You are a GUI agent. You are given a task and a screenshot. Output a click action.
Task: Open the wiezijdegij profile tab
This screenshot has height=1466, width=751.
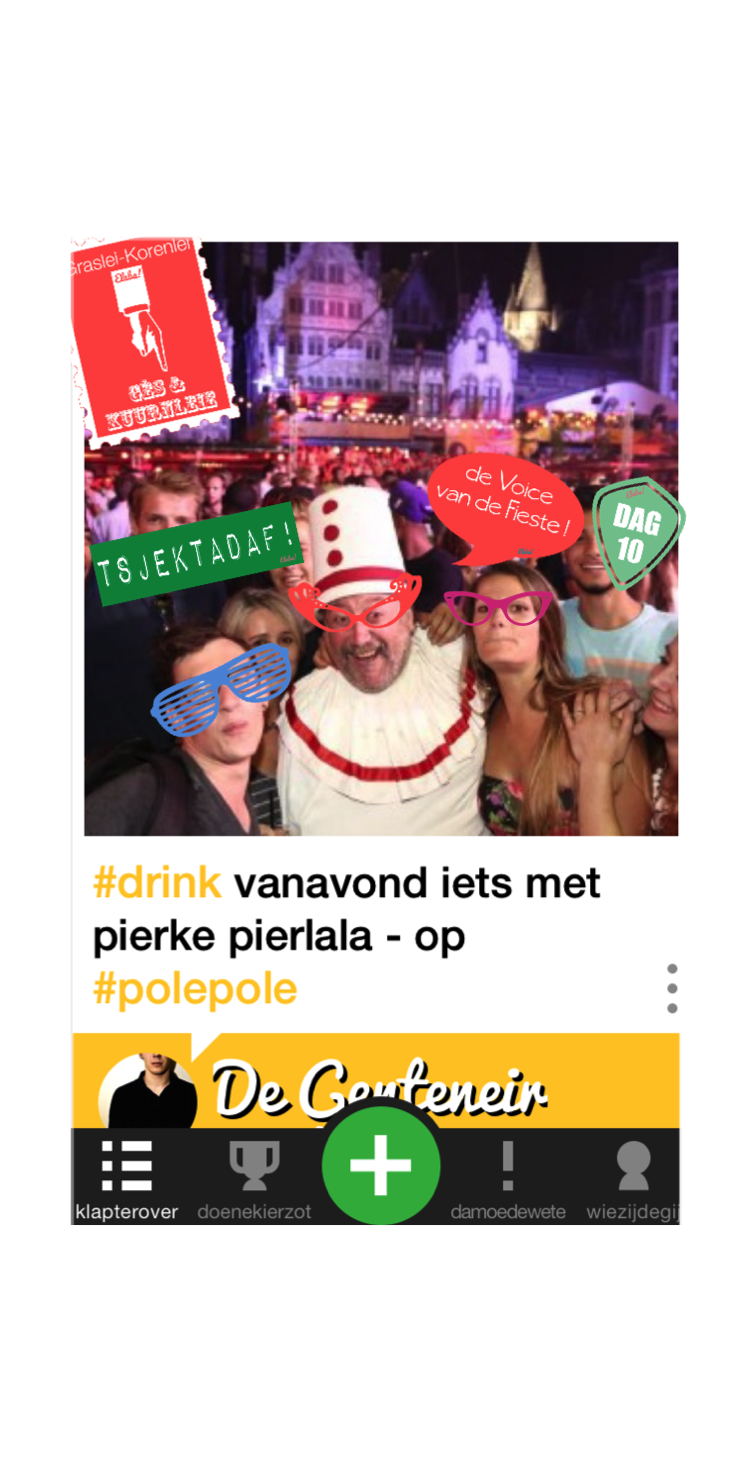[x=632, y=1178]
